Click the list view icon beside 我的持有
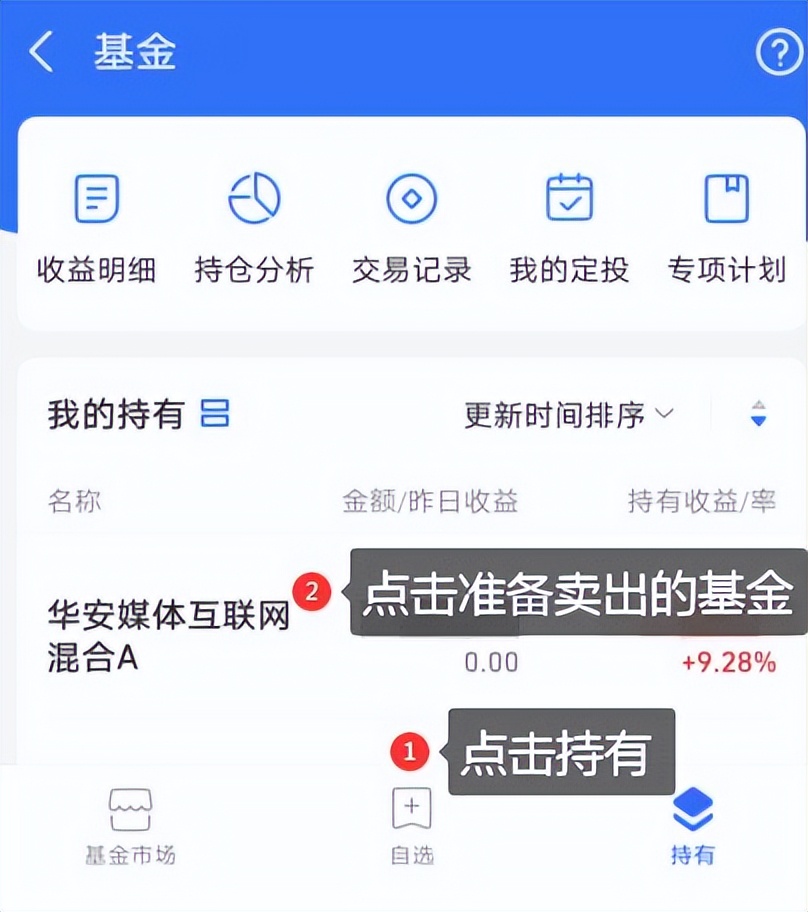Viewport: 808px width, 912px height. (216, 413)
